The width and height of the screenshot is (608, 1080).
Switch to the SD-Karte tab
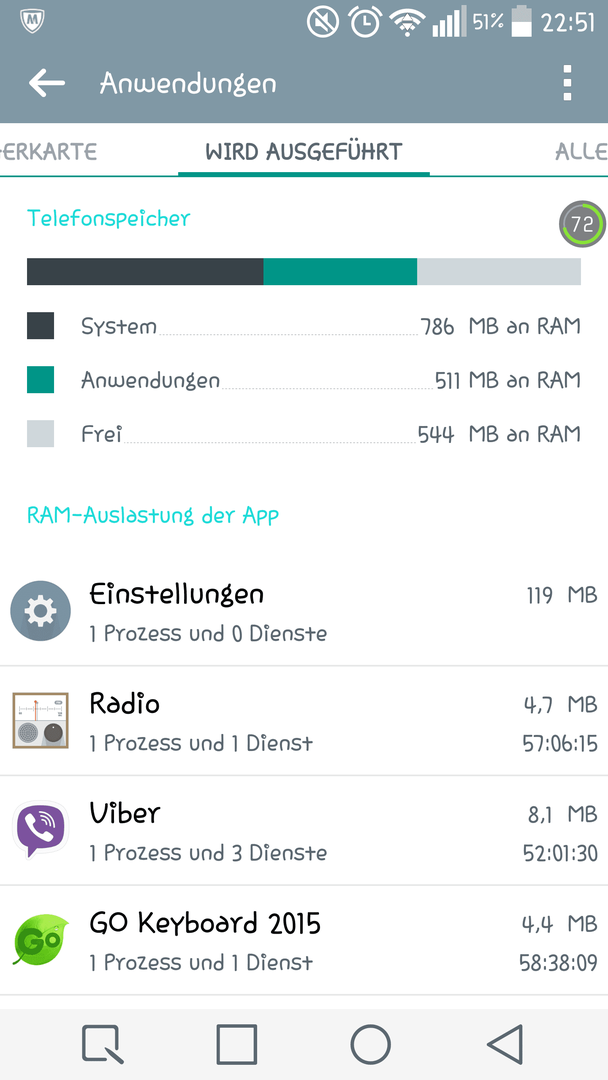coord(48,152)
